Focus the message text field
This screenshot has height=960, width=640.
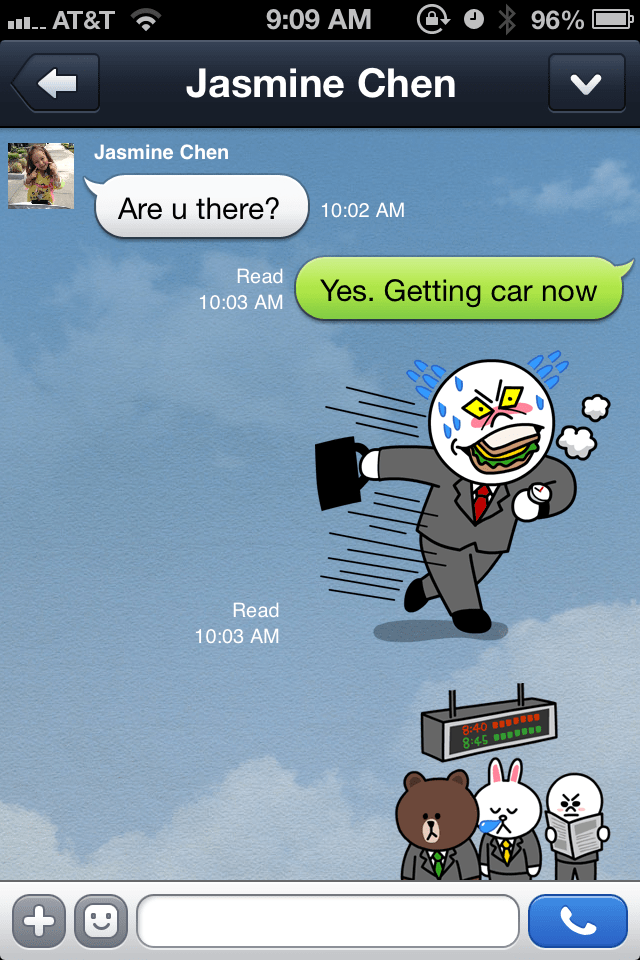(328, 921)
